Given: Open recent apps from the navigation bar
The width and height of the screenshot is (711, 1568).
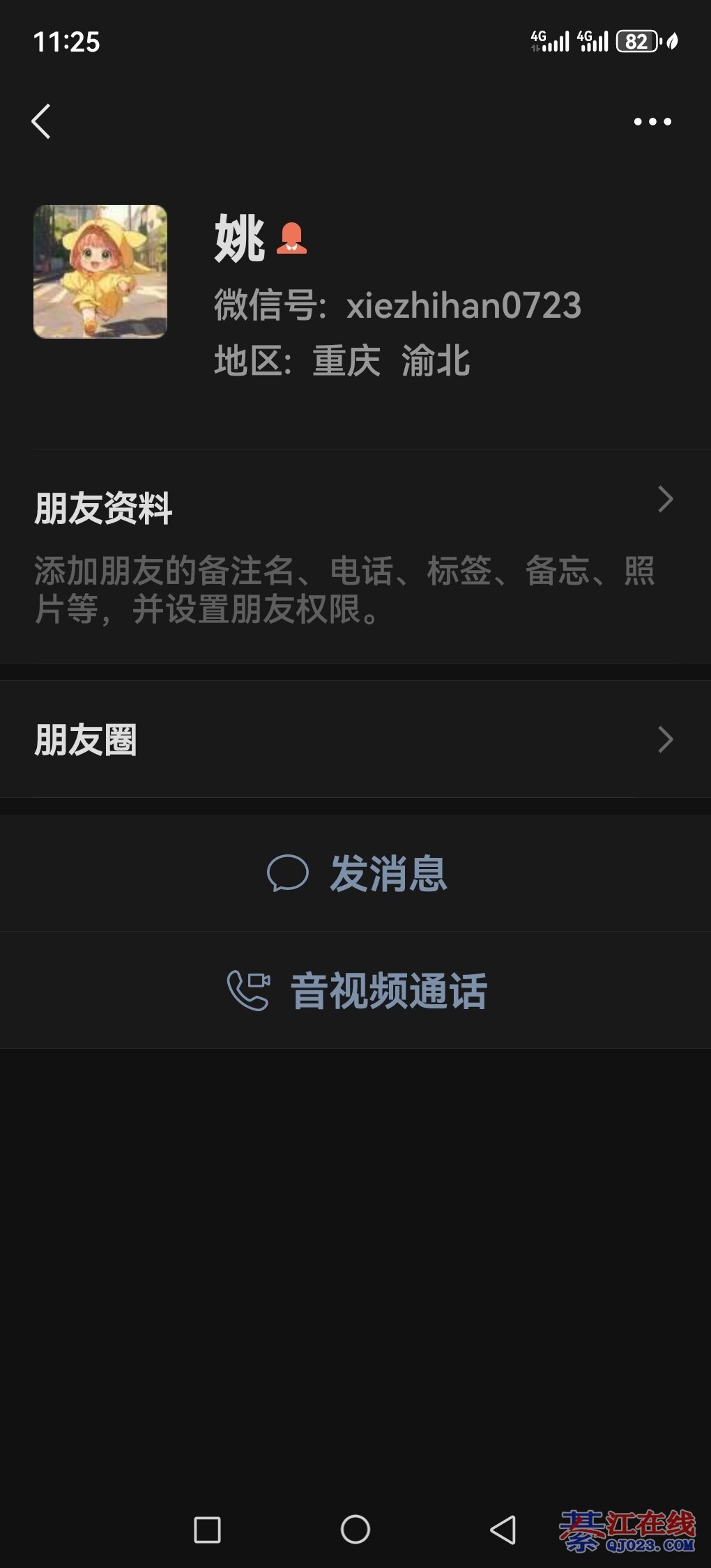Looking at the screenshot, I should [207, 1530].
